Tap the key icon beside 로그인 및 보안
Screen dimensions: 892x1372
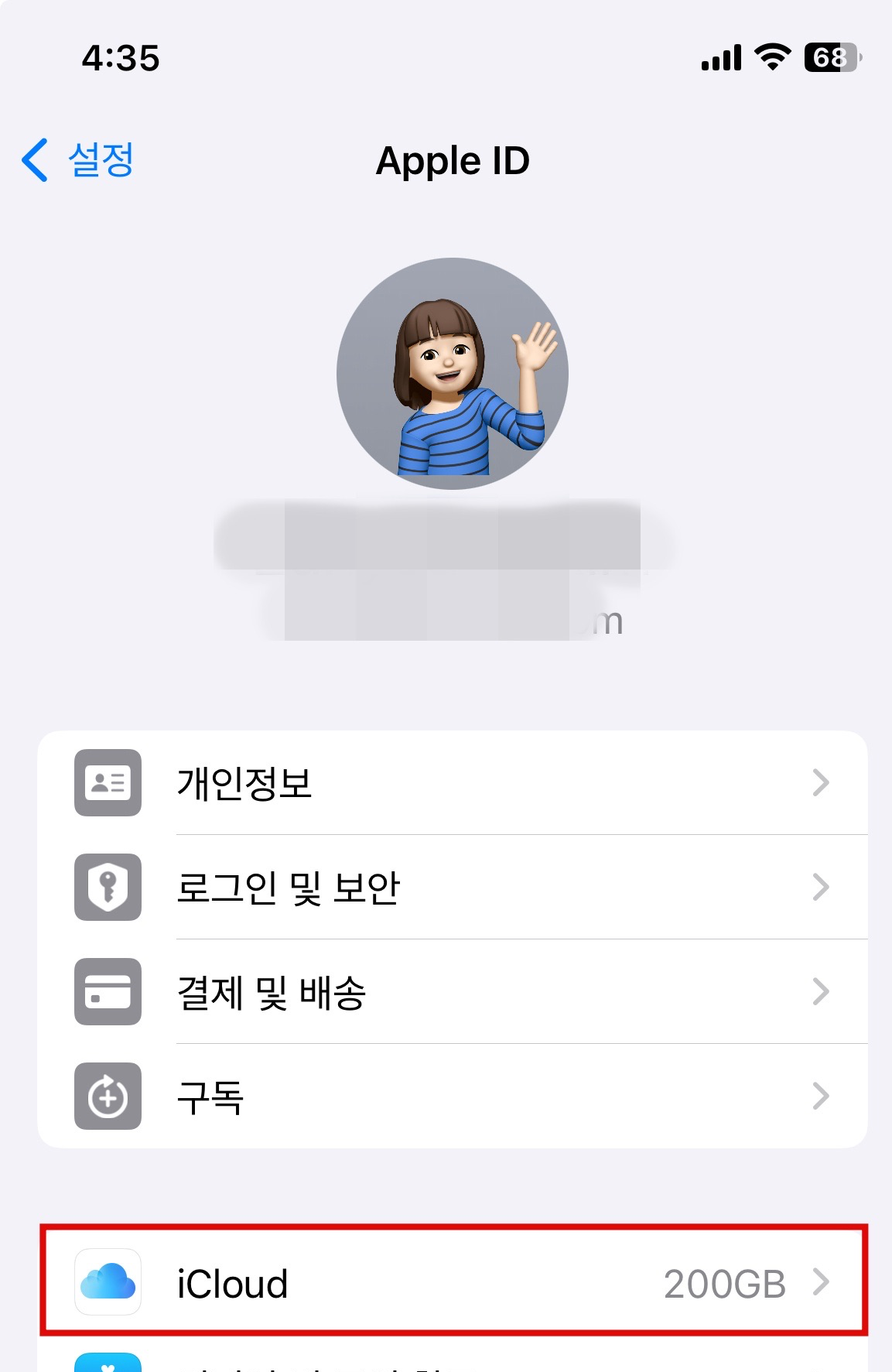click(107, 888)
